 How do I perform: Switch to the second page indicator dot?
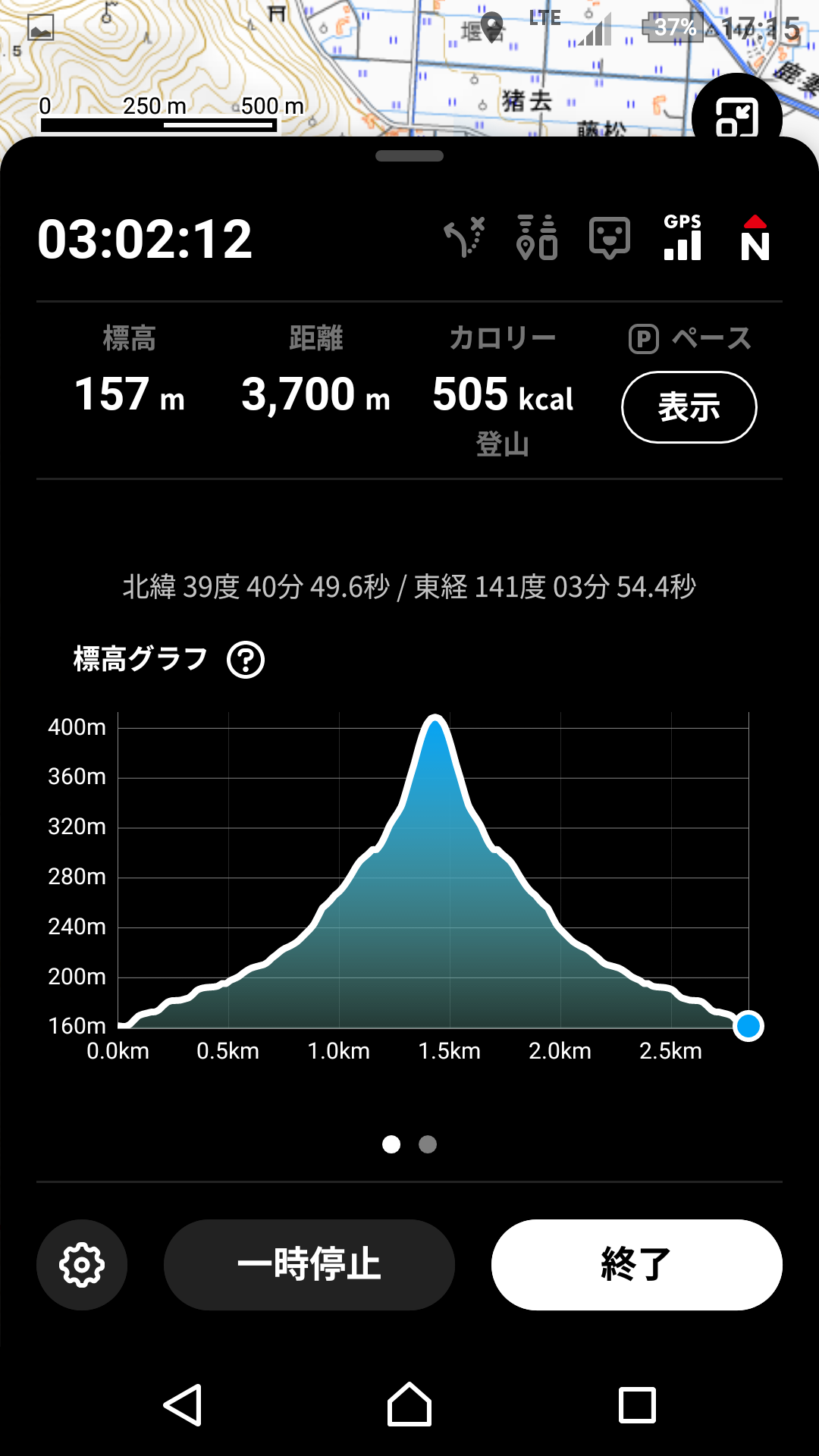tap(428, 1144)
